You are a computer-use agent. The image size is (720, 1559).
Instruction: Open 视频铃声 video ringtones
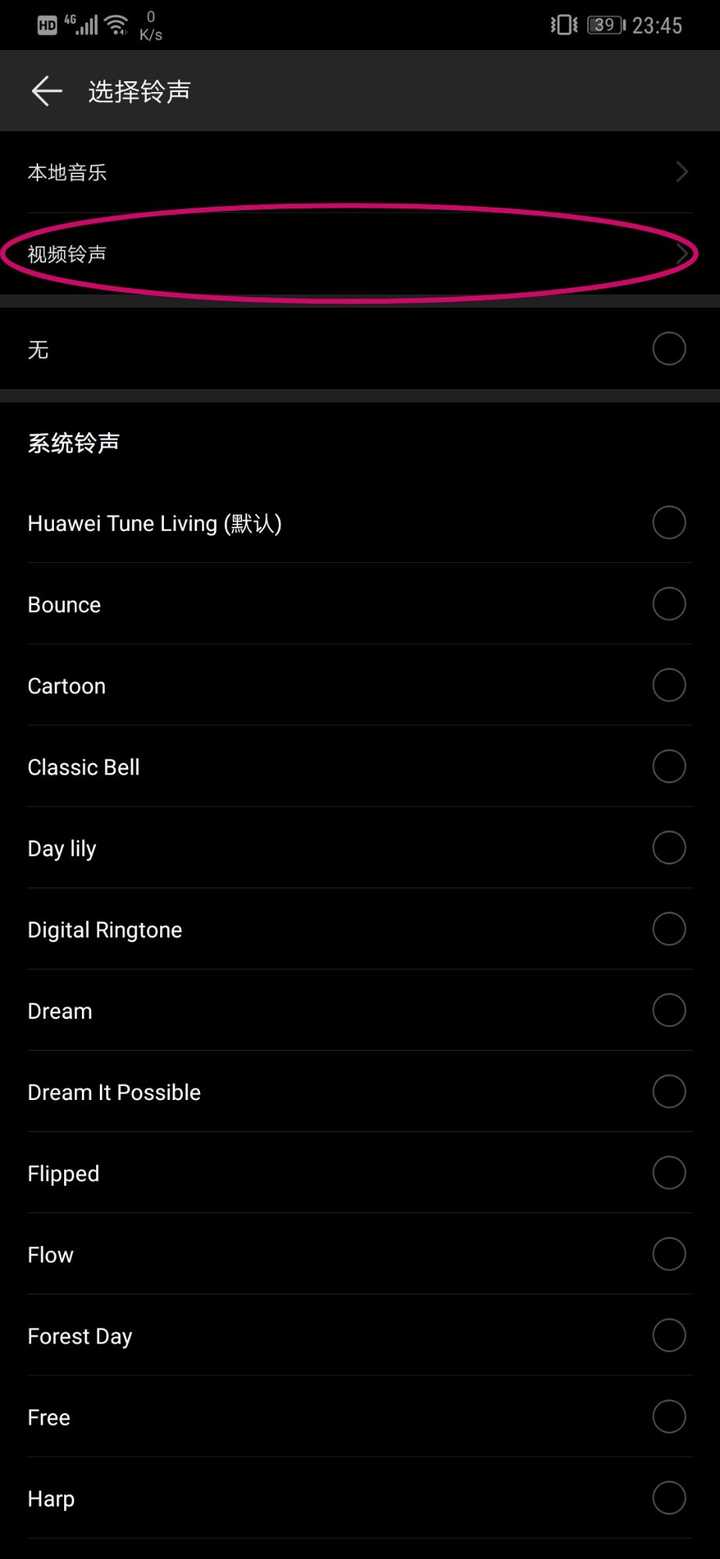(358, 254)
